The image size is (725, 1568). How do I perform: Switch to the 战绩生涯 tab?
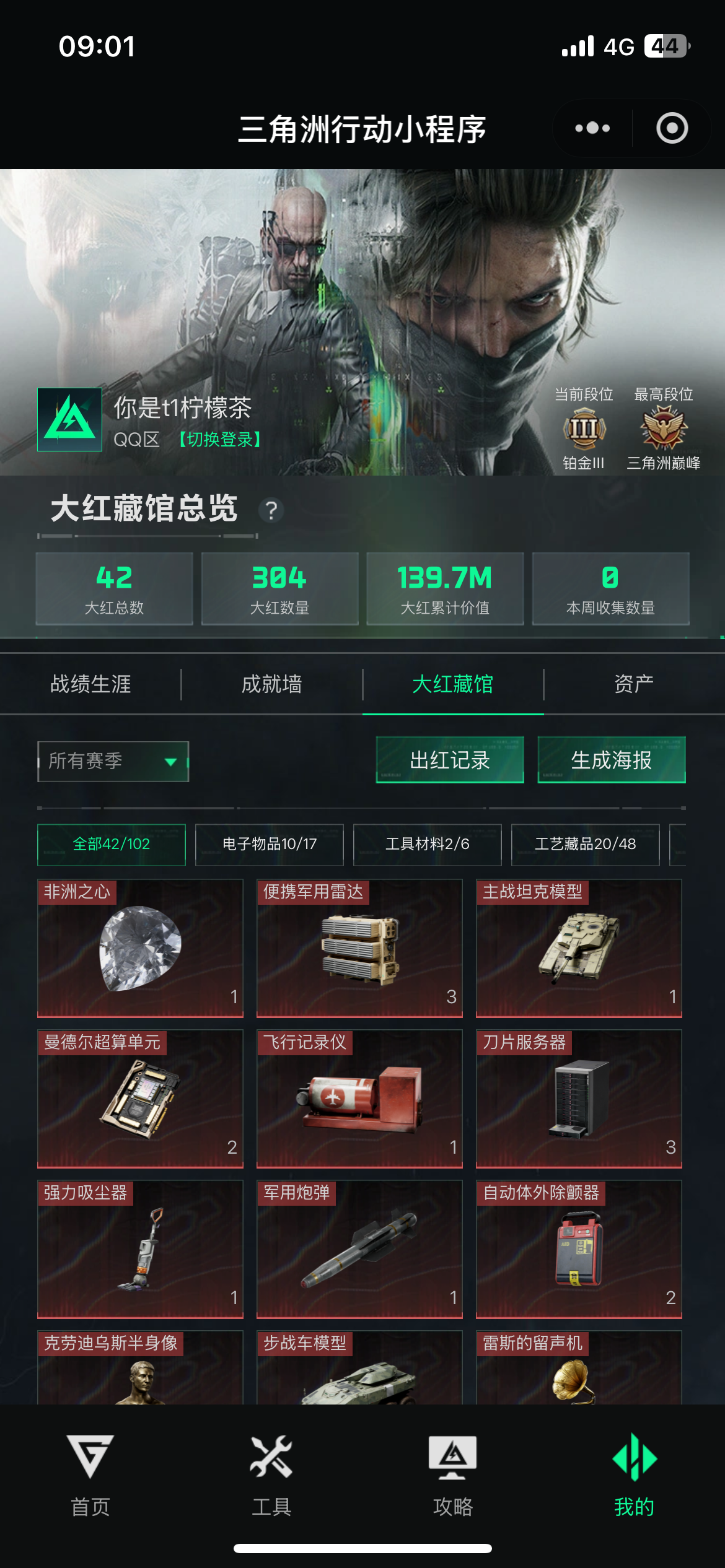click(x=90, y=684)
